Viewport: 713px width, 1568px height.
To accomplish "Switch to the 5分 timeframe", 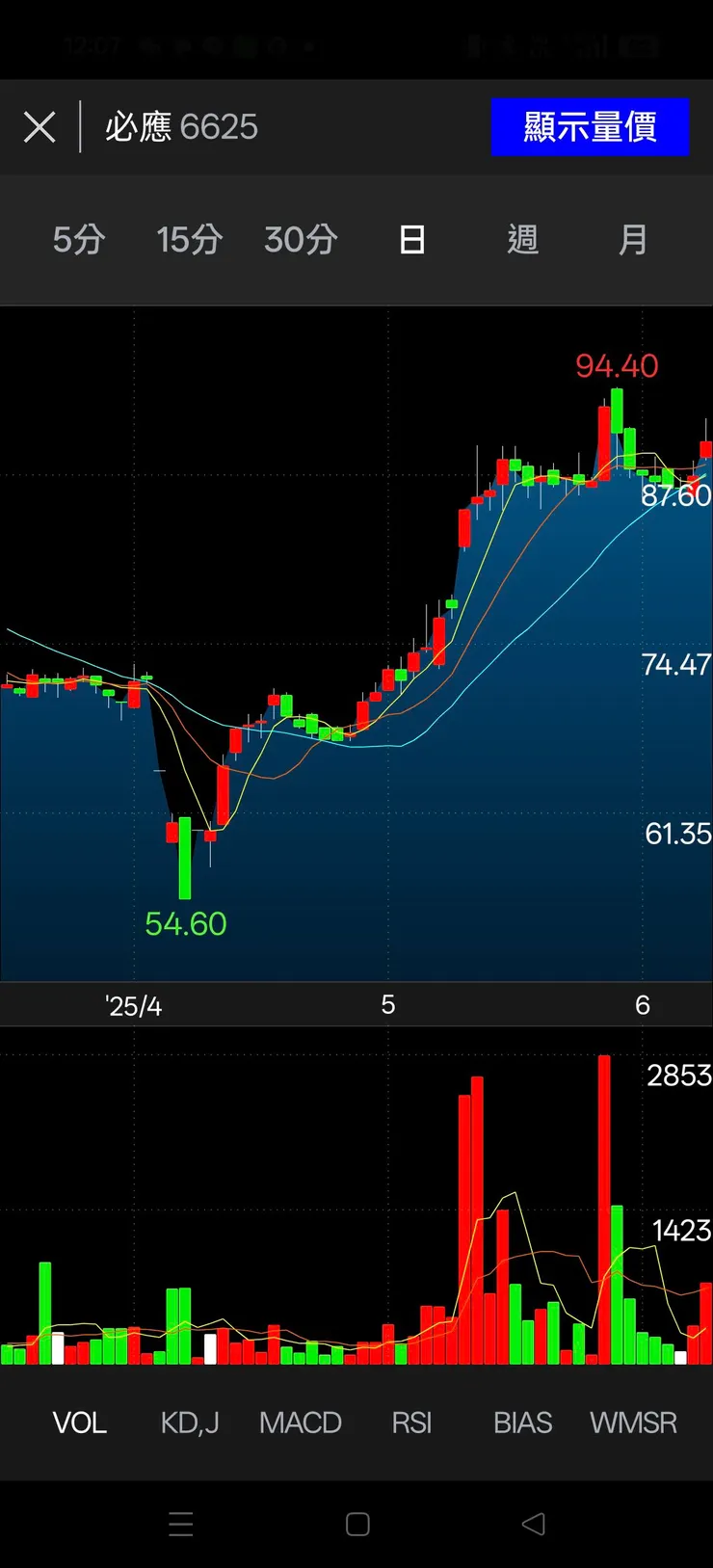I will coord(79,239).
